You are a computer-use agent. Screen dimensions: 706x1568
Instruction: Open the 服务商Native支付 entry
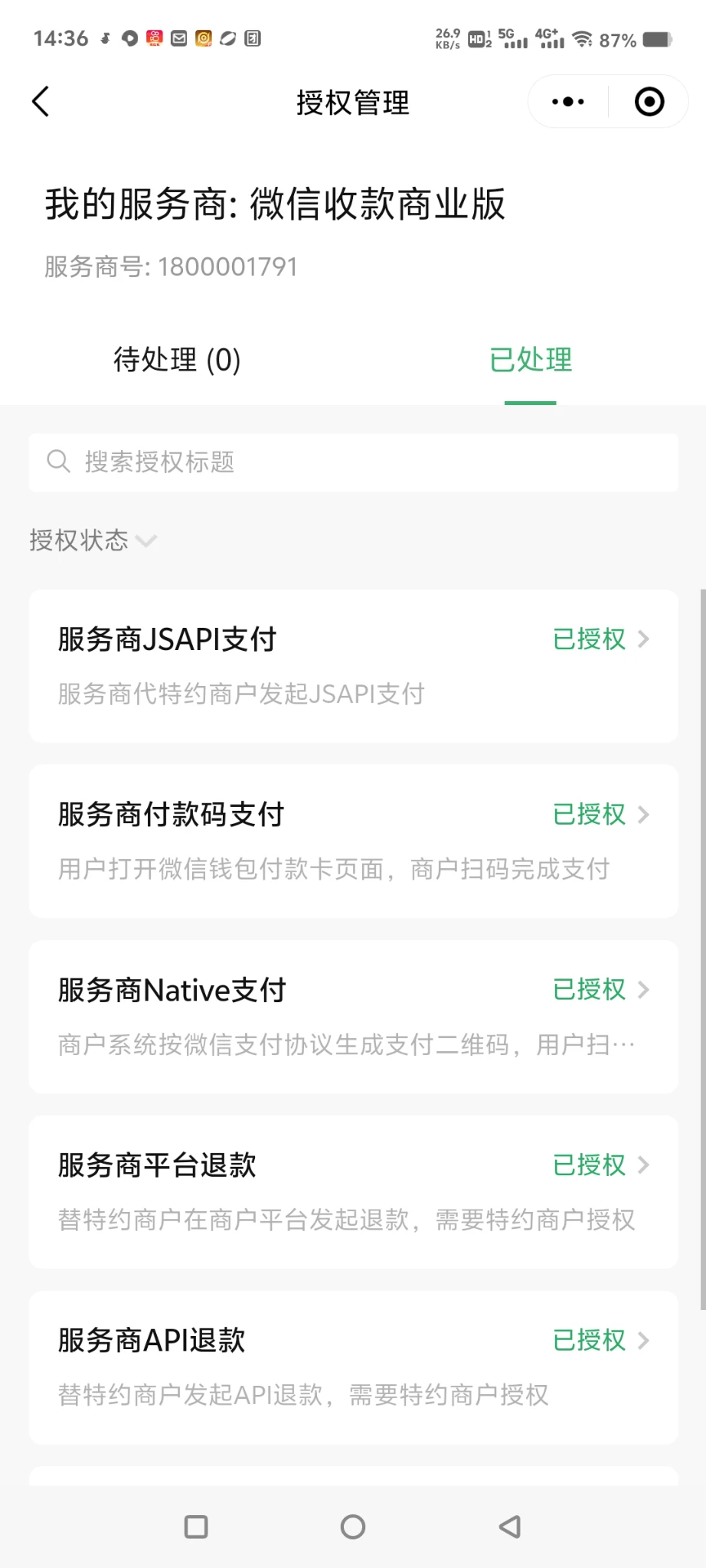(353, 1016)
